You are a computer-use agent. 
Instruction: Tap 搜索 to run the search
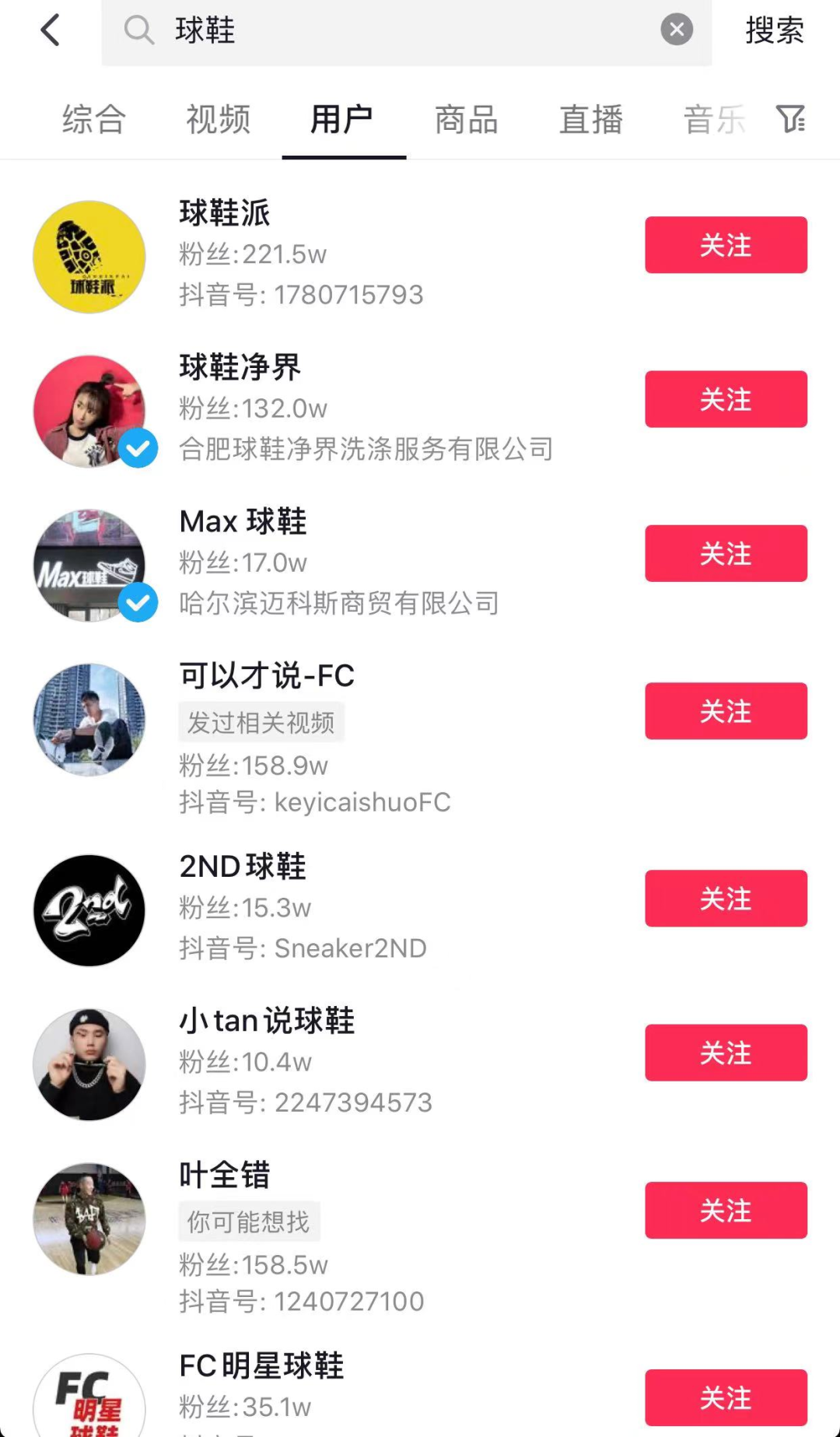774,30
